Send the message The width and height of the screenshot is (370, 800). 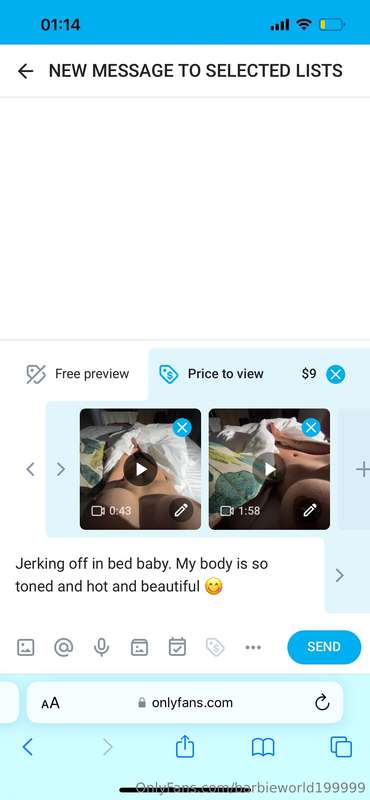324,647
